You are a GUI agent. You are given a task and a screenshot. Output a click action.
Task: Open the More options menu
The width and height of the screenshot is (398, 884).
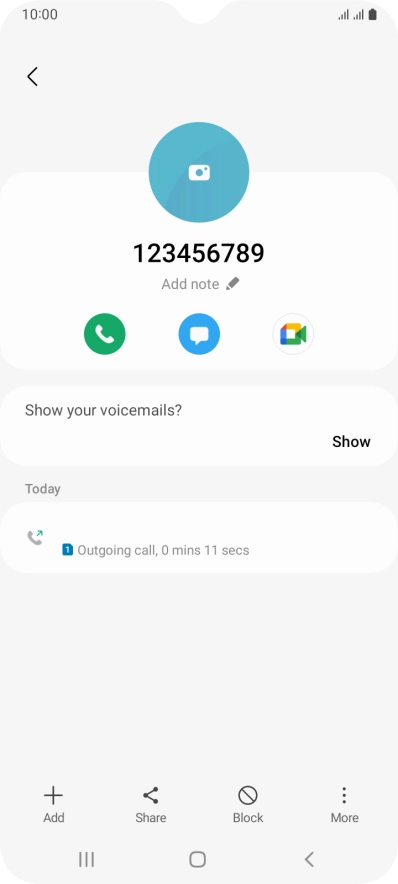point(344,805)
